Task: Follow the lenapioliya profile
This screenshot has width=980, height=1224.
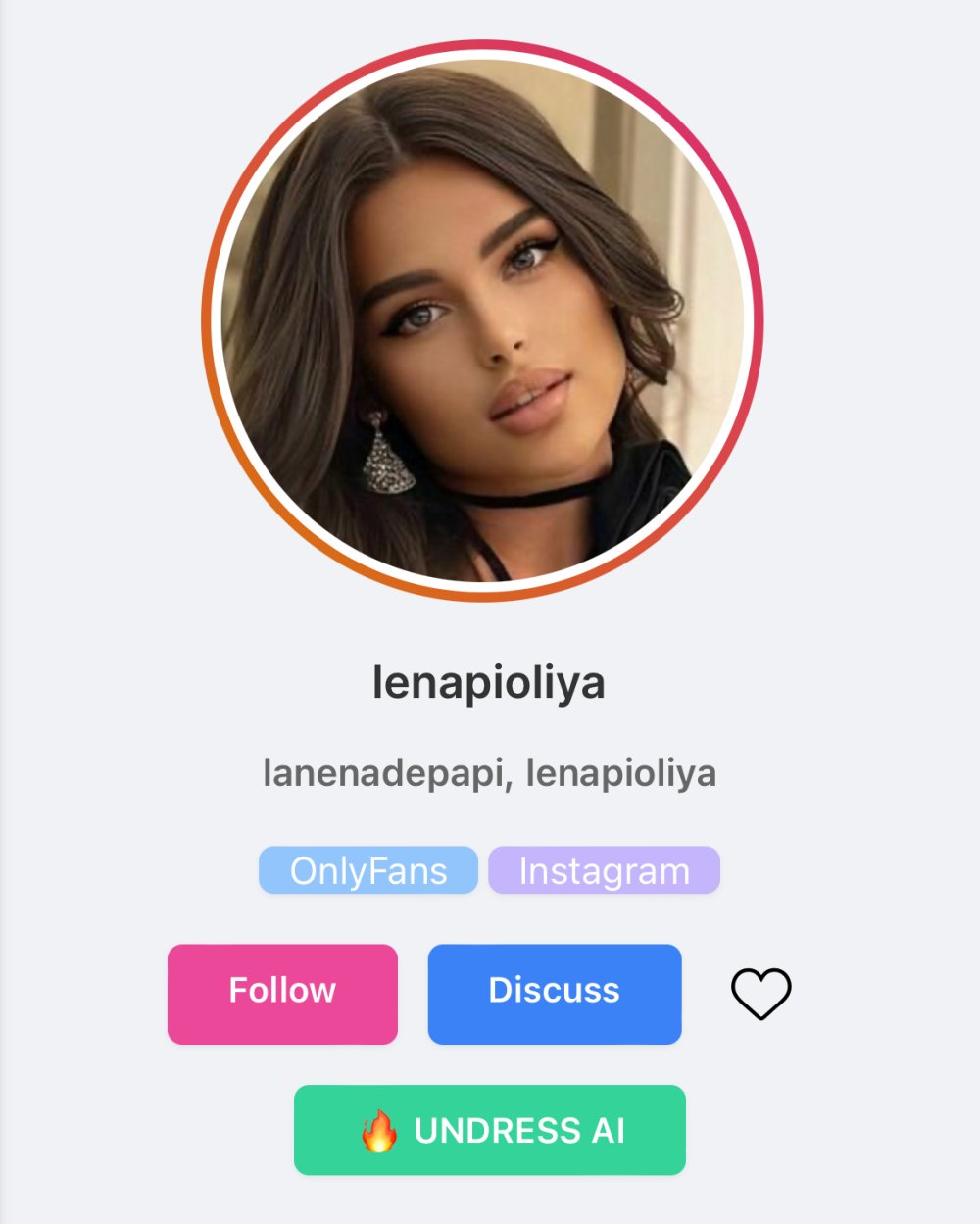Action: coord(282,993)
